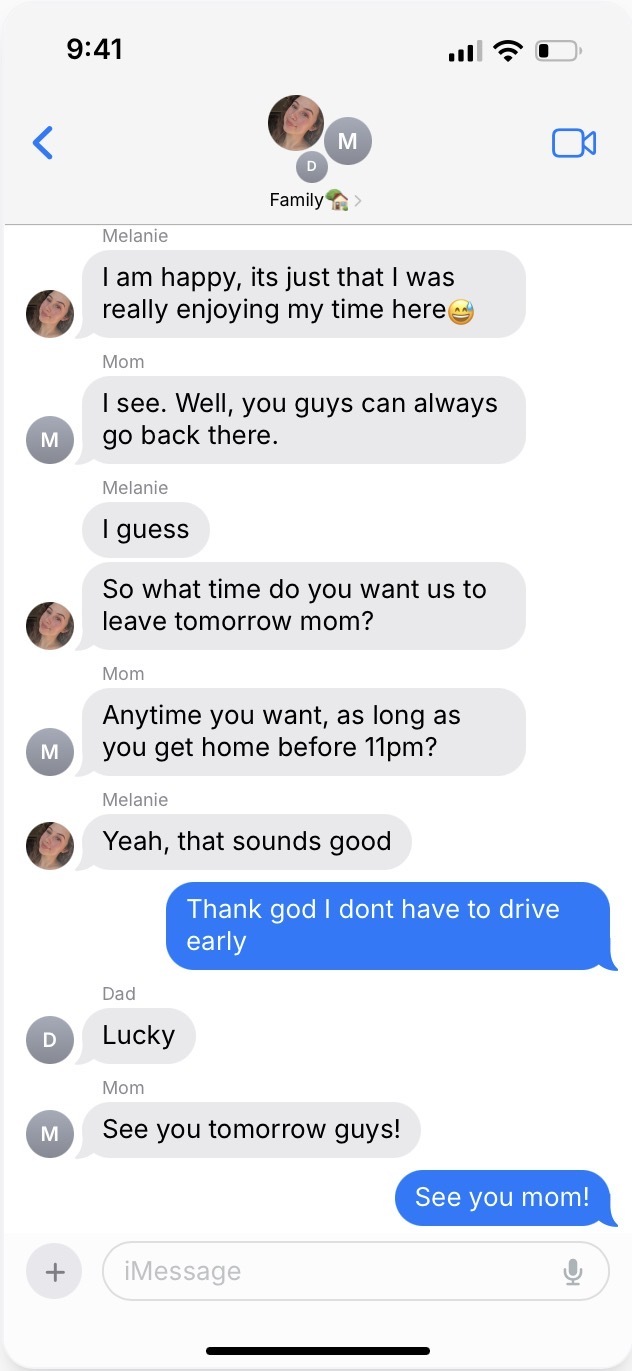Record an audio message with the microphone

click(572, 1271)
